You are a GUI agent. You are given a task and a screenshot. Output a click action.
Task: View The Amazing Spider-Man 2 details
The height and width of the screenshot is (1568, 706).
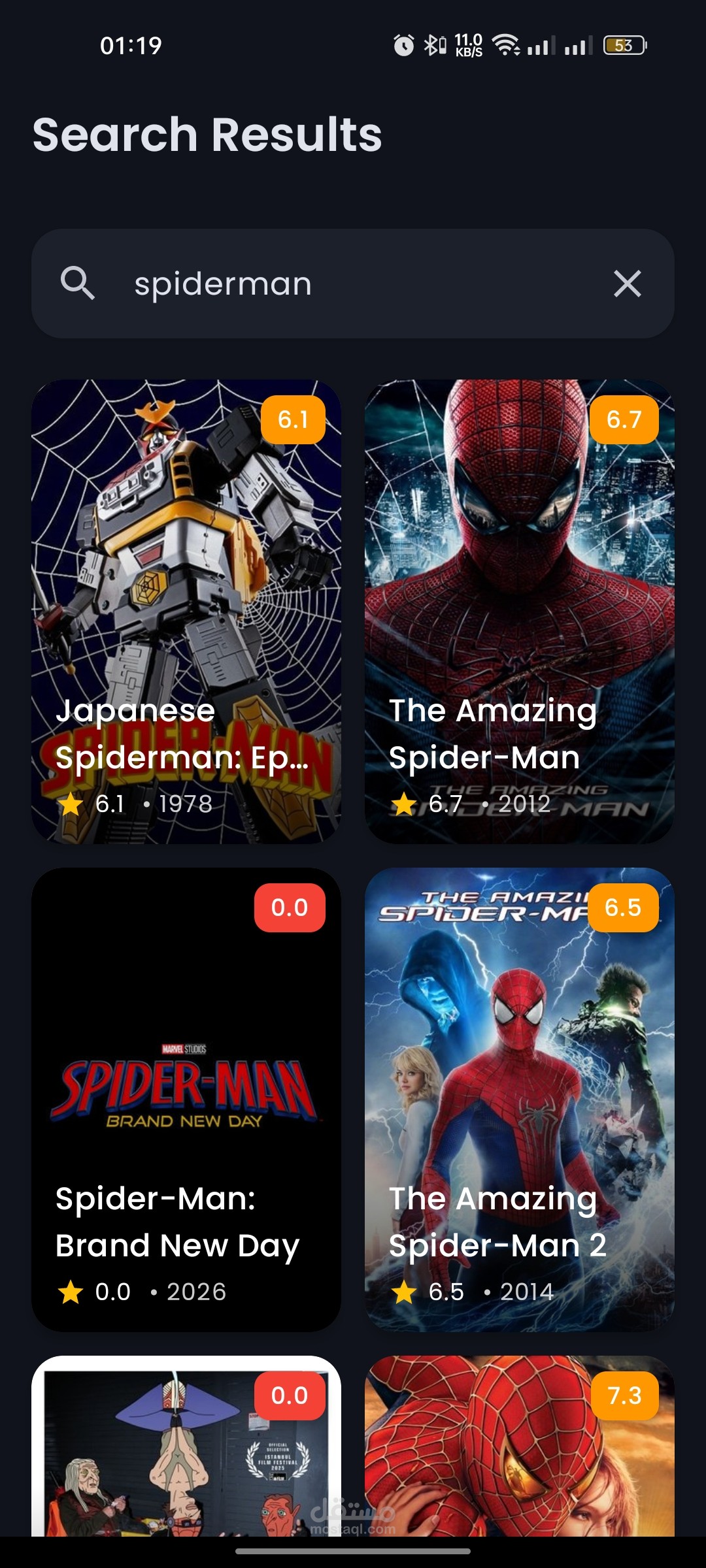click(x=519, y=1099)
